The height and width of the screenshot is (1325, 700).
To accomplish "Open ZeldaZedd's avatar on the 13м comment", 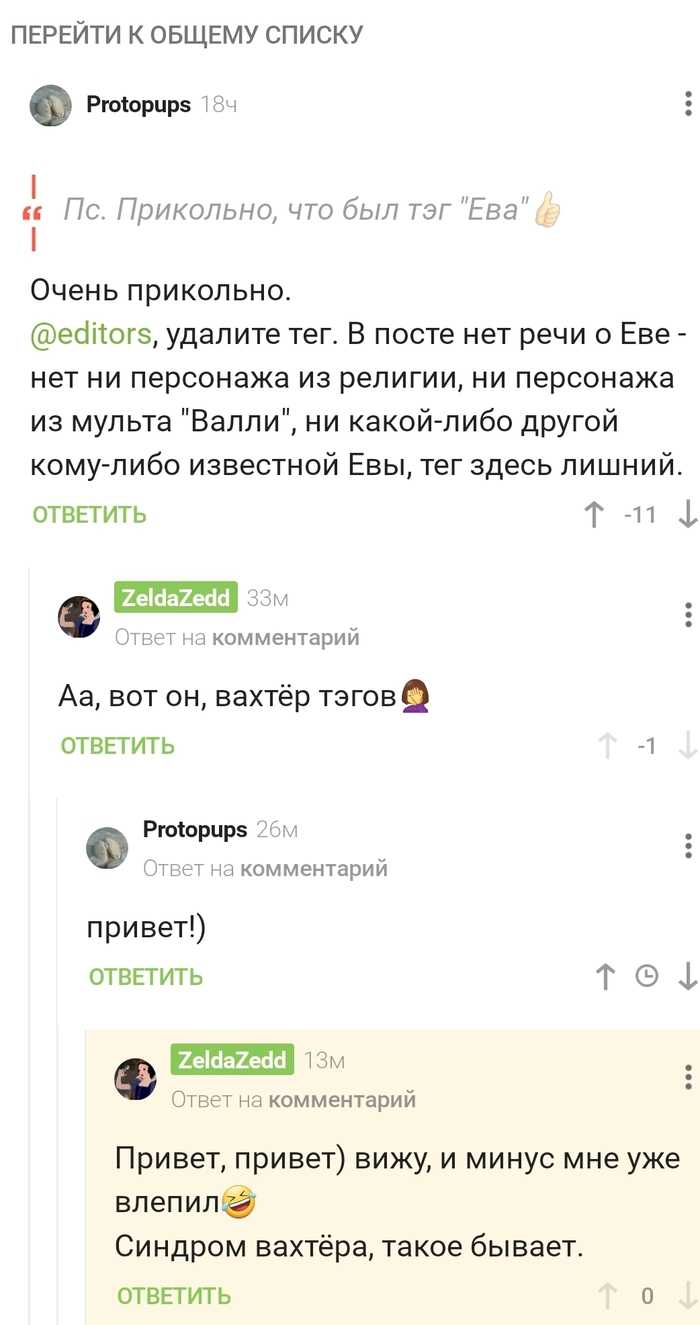I will click(135, 1079).
